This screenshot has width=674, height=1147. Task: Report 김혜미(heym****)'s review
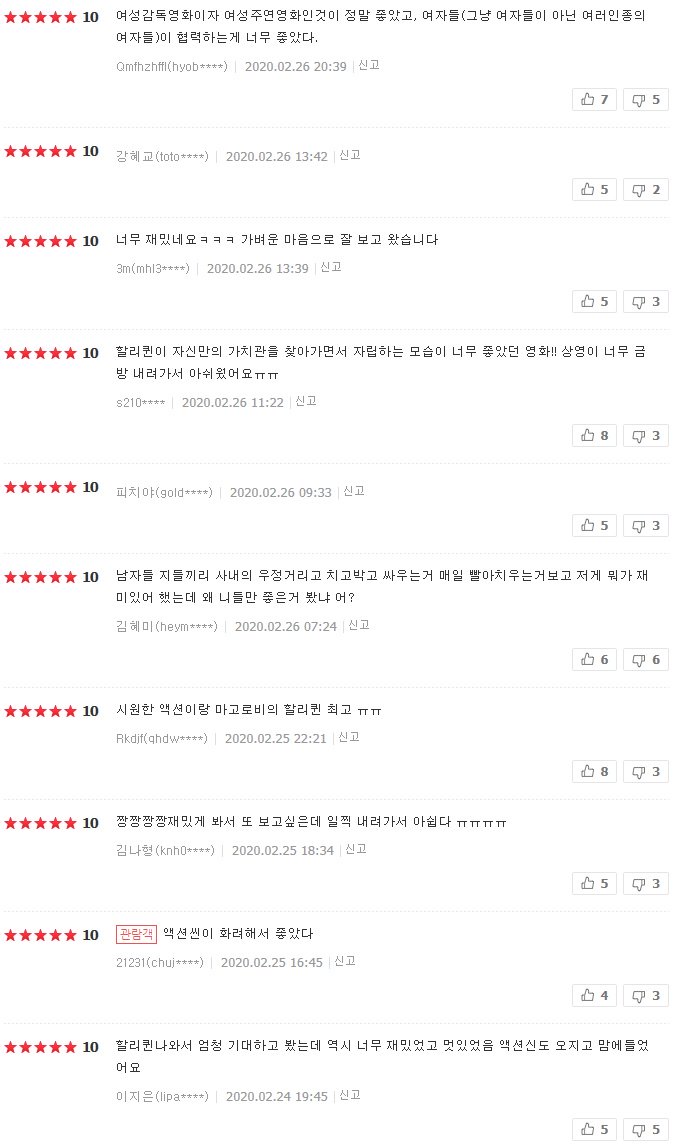click(359, 625)
